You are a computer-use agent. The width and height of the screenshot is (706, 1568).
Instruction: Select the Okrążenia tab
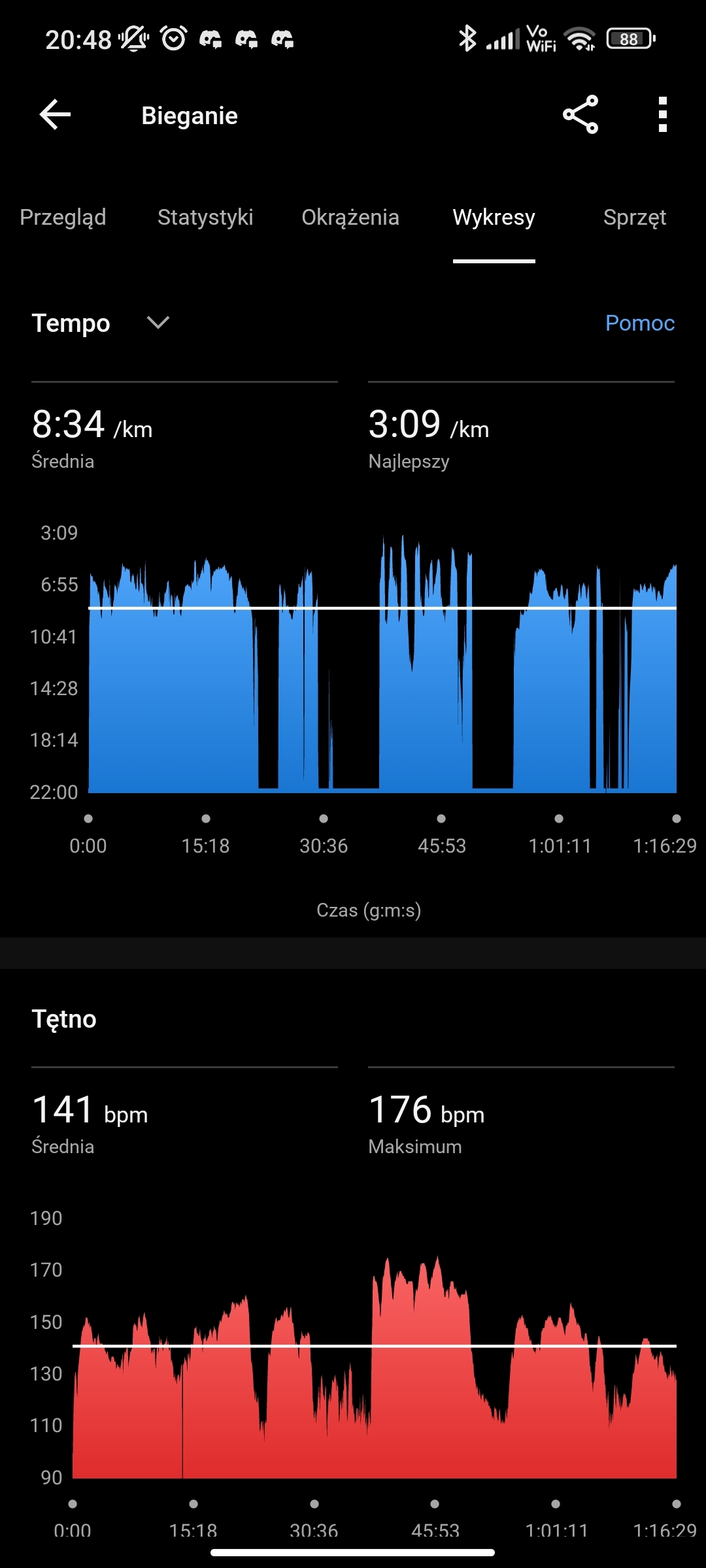coord(350,217)
